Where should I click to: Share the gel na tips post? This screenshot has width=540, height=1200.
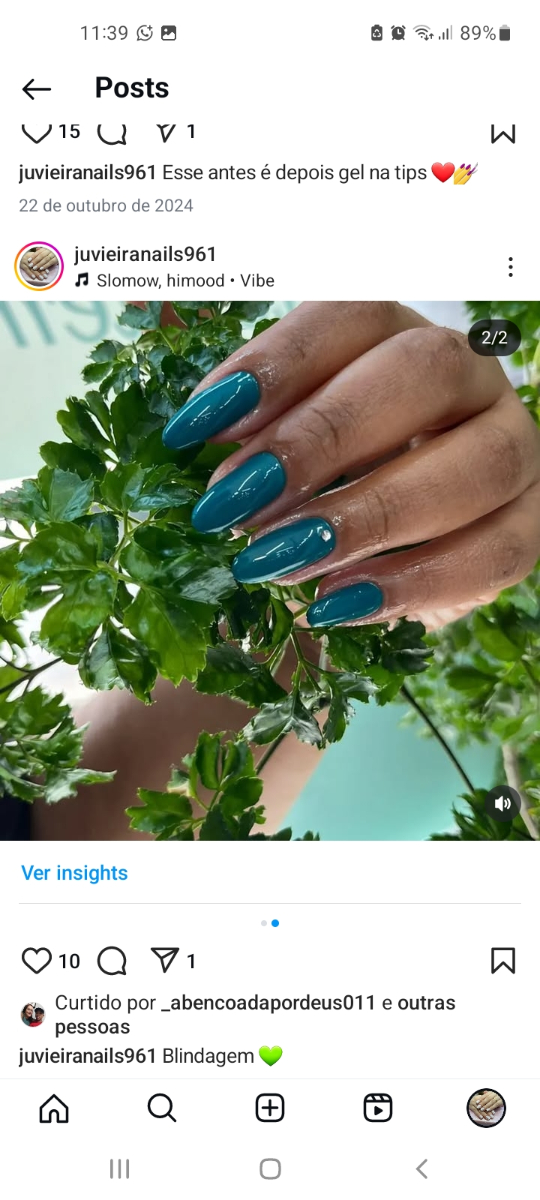(164, 132)
